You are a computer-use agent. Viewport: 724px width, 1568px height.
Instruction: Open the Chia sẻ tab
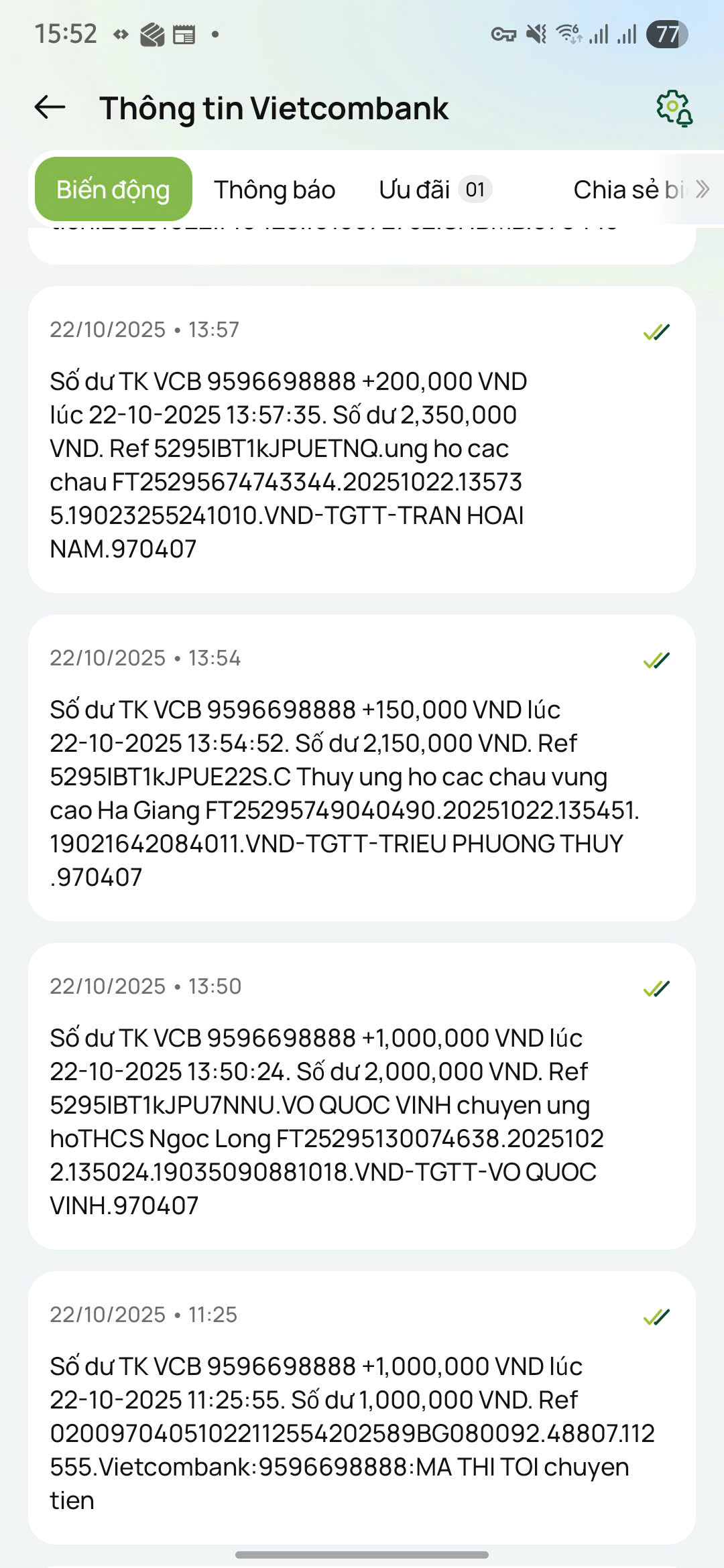pyautogui.click(x=627, y=190)
